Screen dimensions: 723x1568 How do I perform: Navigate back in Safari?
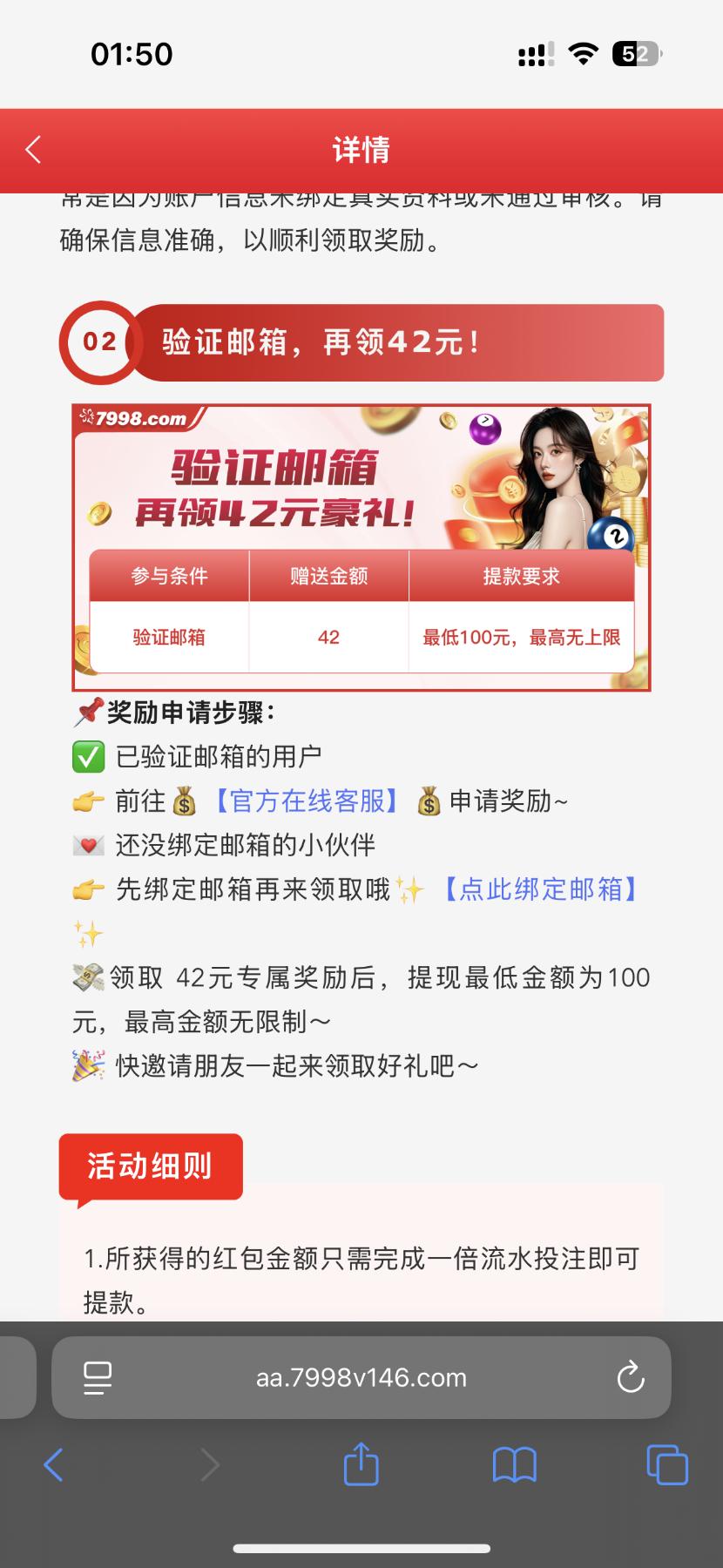click(x=53, y=1464)
